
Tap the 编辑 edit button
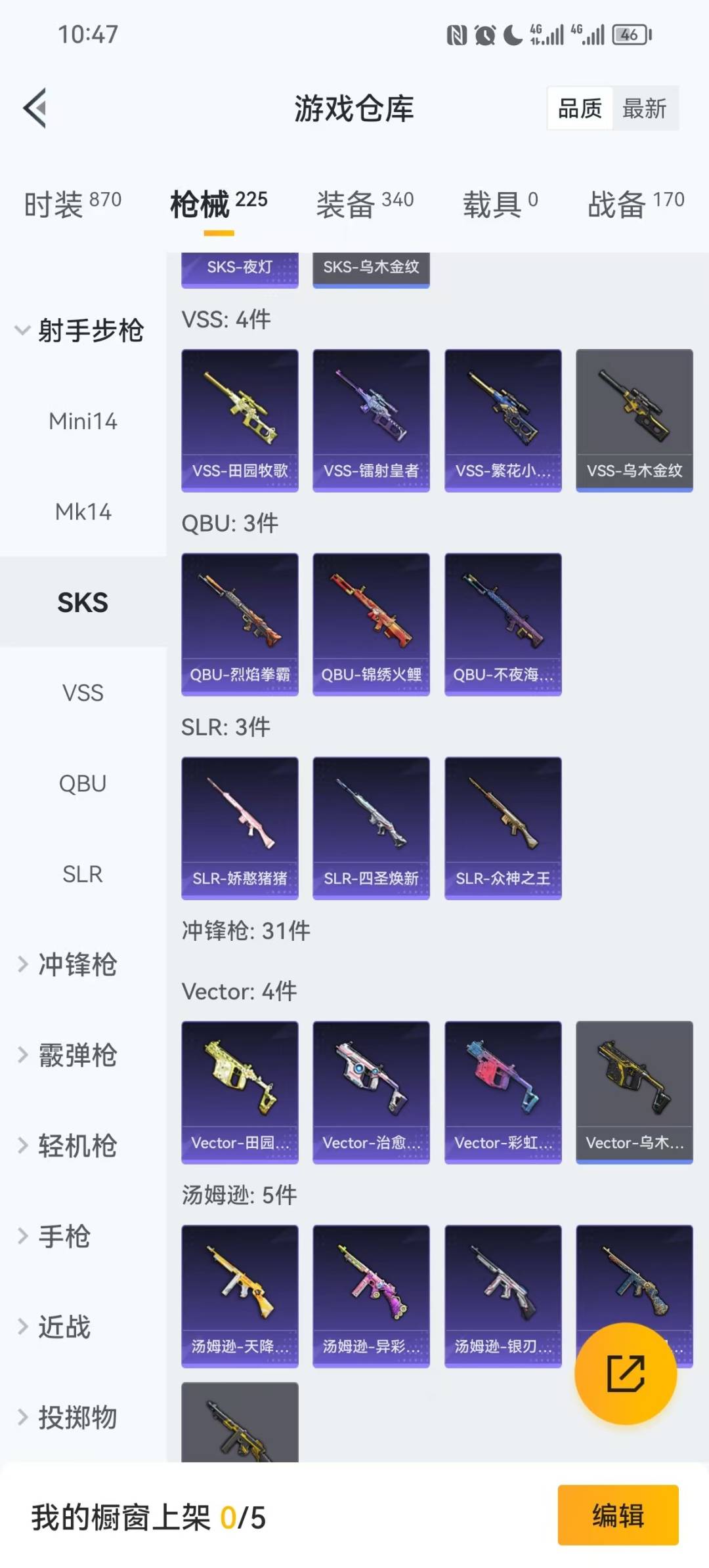pos(616,1516)
